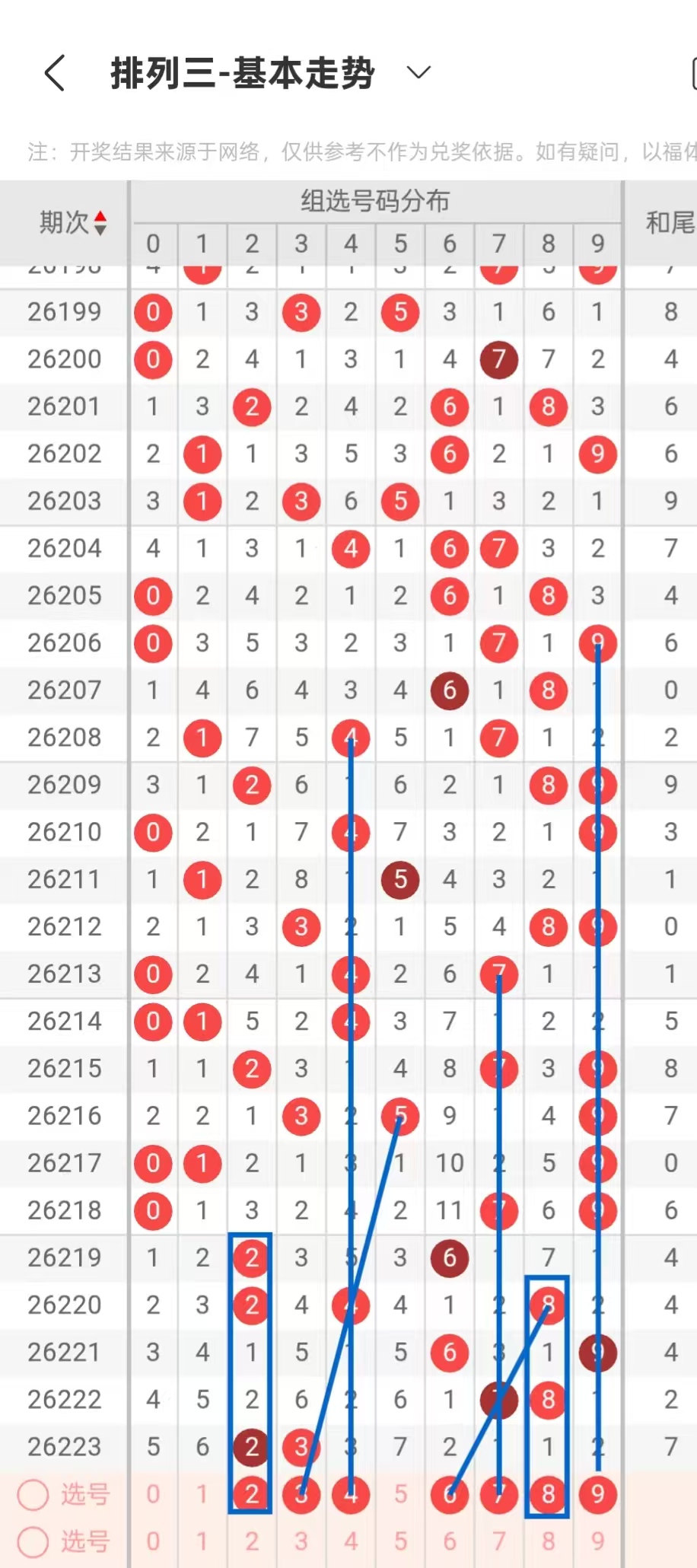Pick number 0 in the partly-selected 选号 row

tap(153, 1494)
